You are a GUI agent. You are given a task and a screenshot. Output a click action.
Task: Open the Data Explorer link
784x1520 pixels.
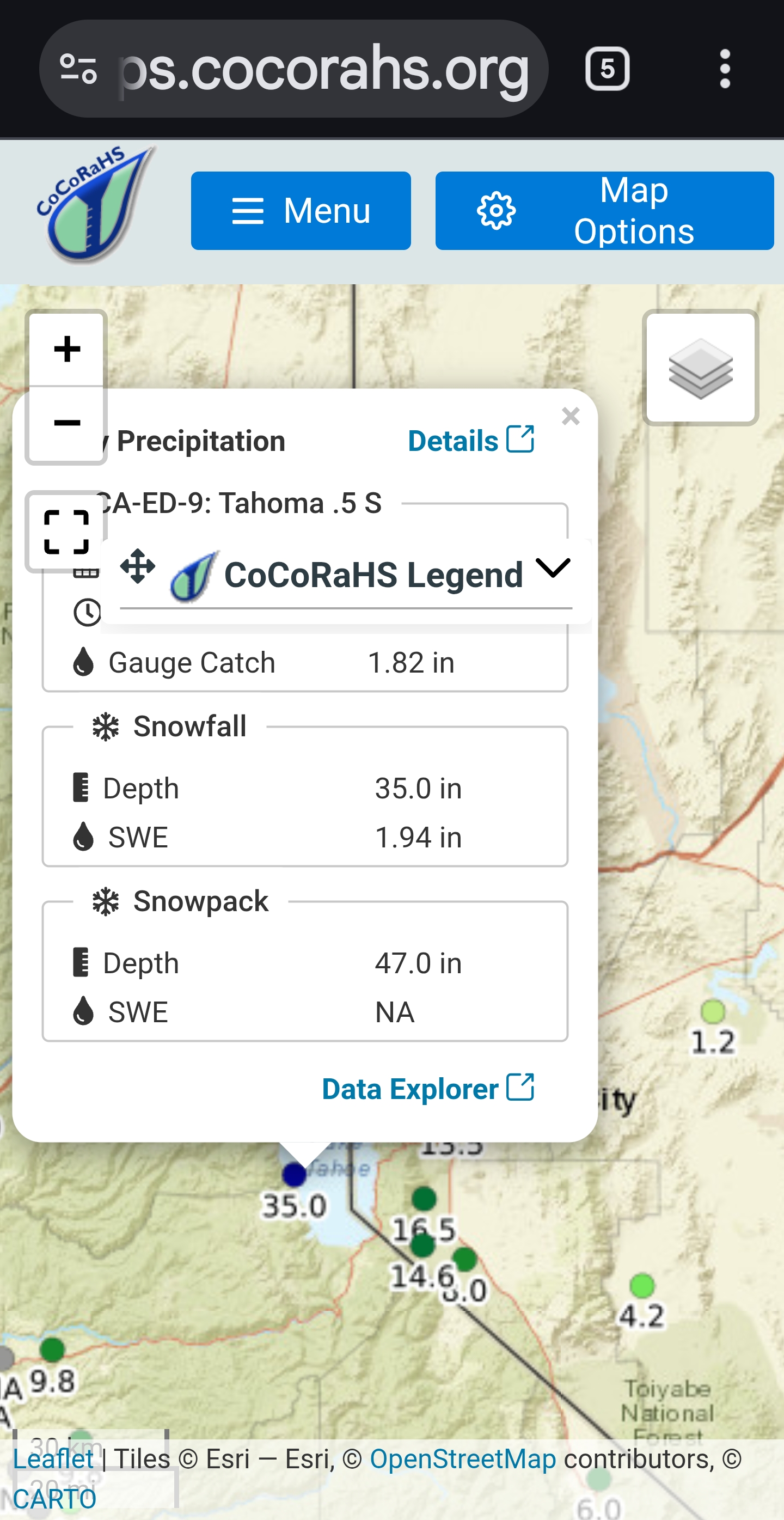click(x=427, y=1089)
